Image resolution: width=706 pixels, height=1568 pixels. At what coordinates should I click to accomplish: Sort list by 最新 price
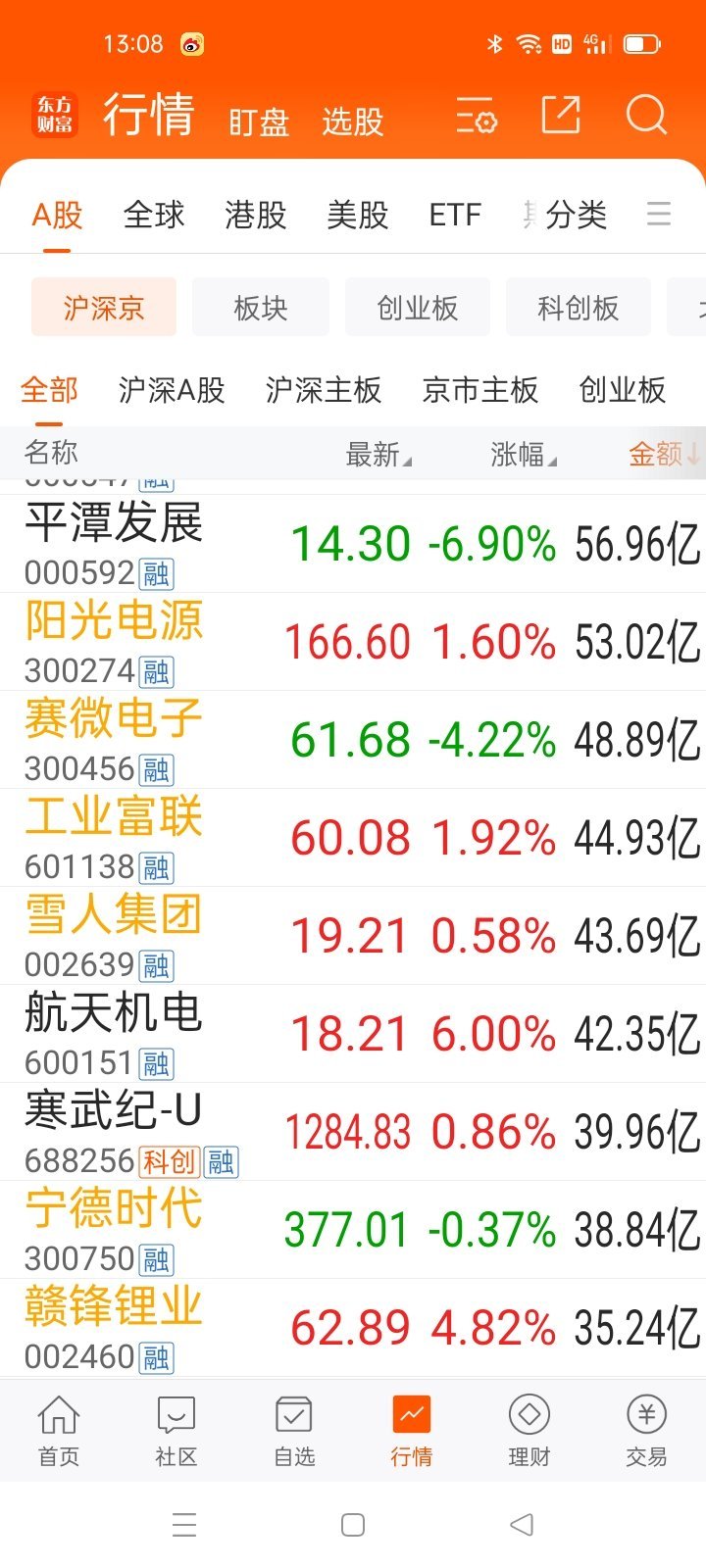[x=378, y=454]
